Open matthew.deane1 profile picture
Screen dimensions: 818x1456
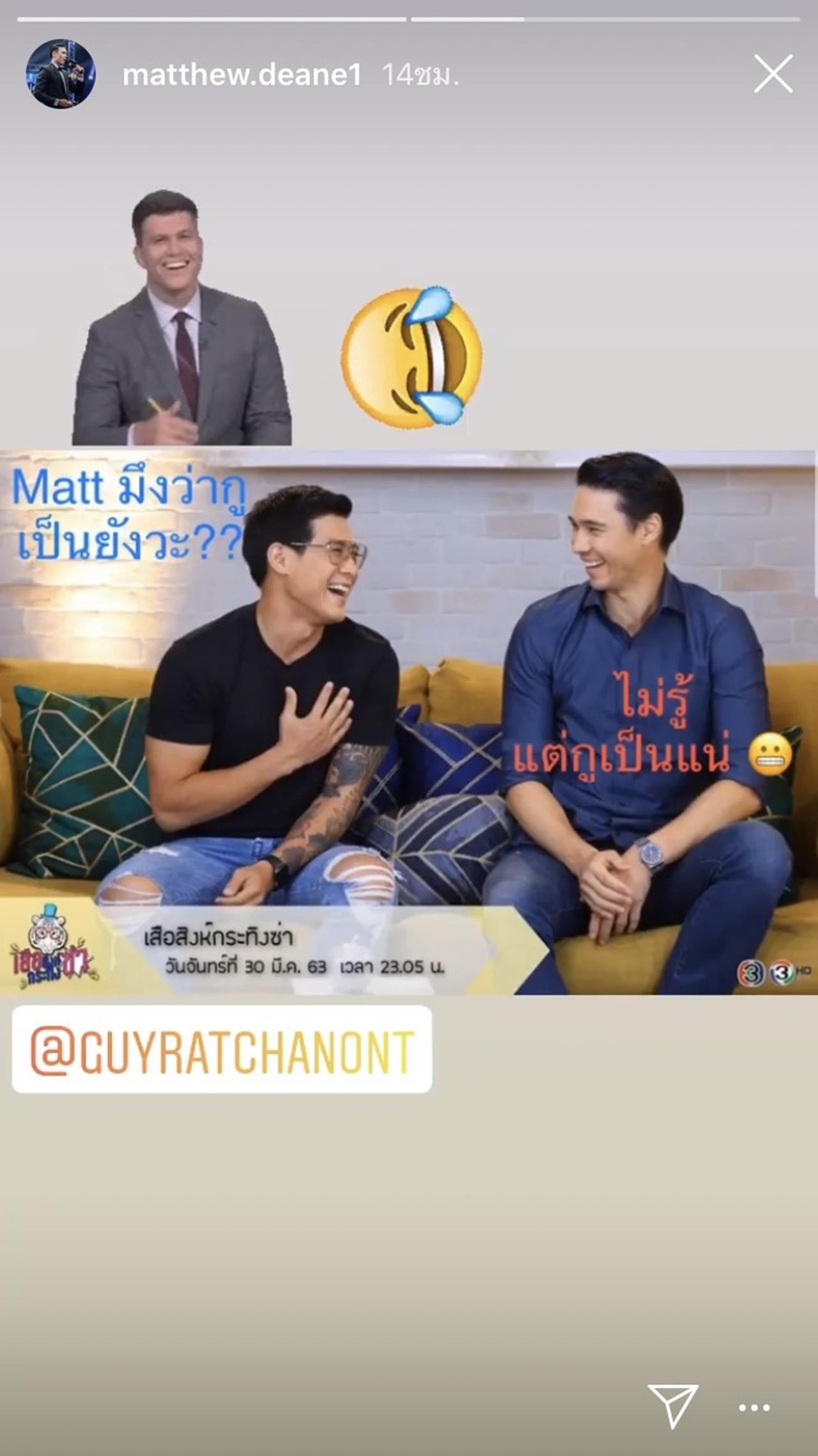[x=60, y=74]
